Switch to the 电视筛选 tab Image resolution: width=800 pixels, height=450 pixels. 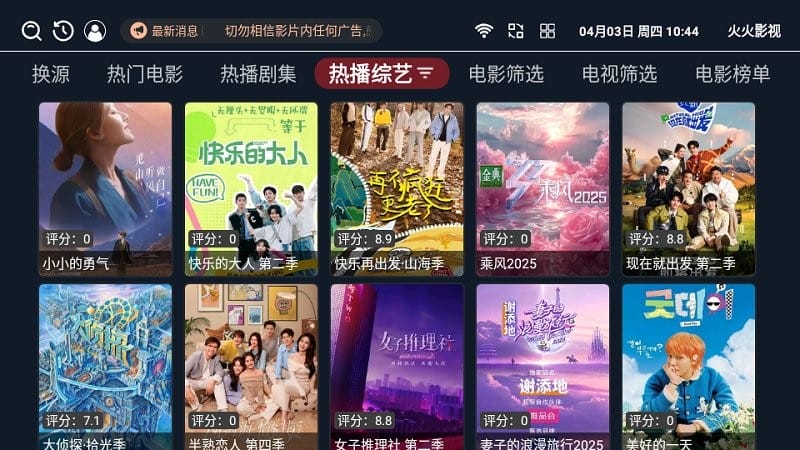(620, 74)
